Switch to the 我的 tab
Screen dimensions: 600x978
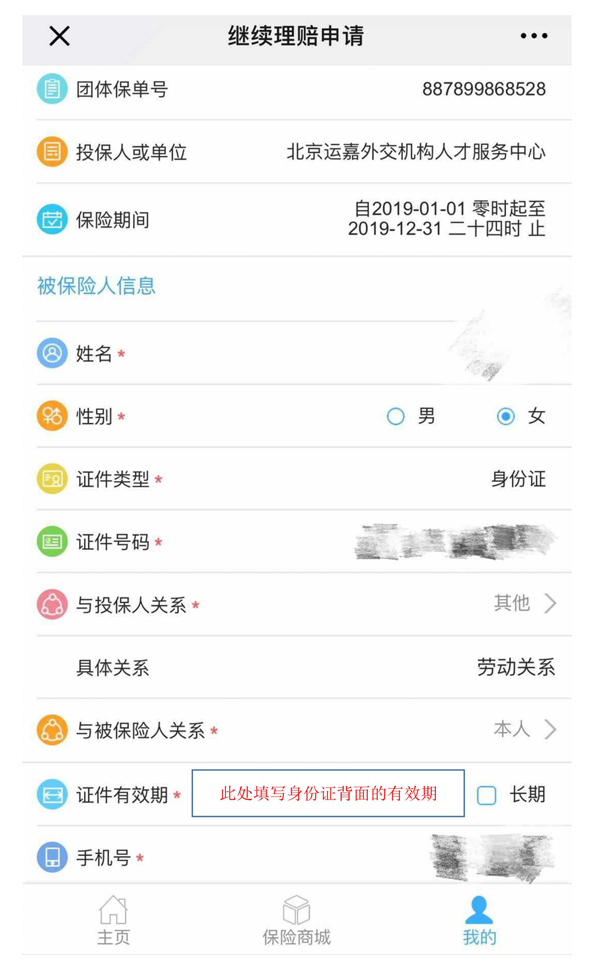click(x=479, y=921)
